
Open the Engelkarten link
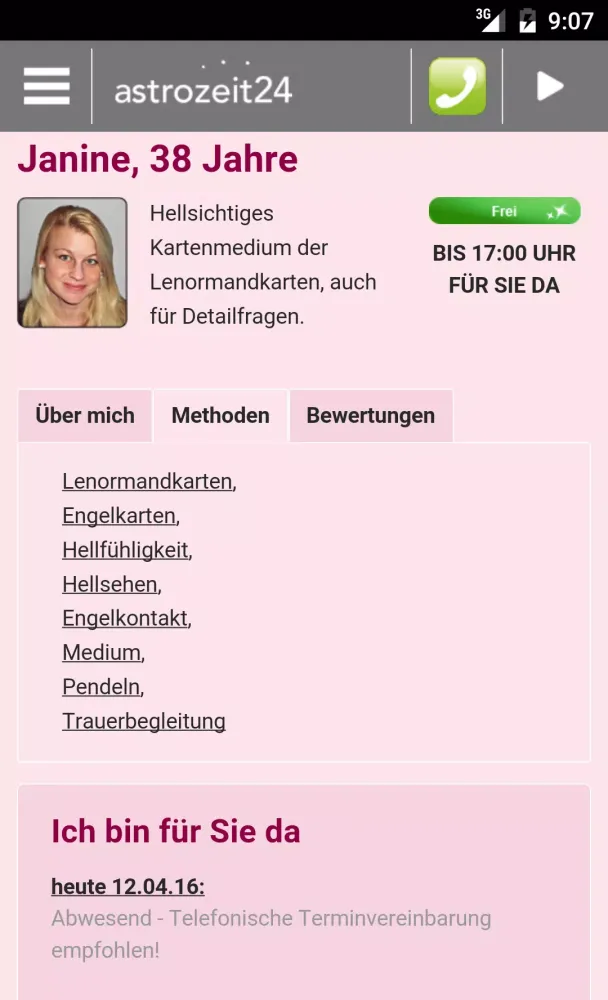point(119,516)
